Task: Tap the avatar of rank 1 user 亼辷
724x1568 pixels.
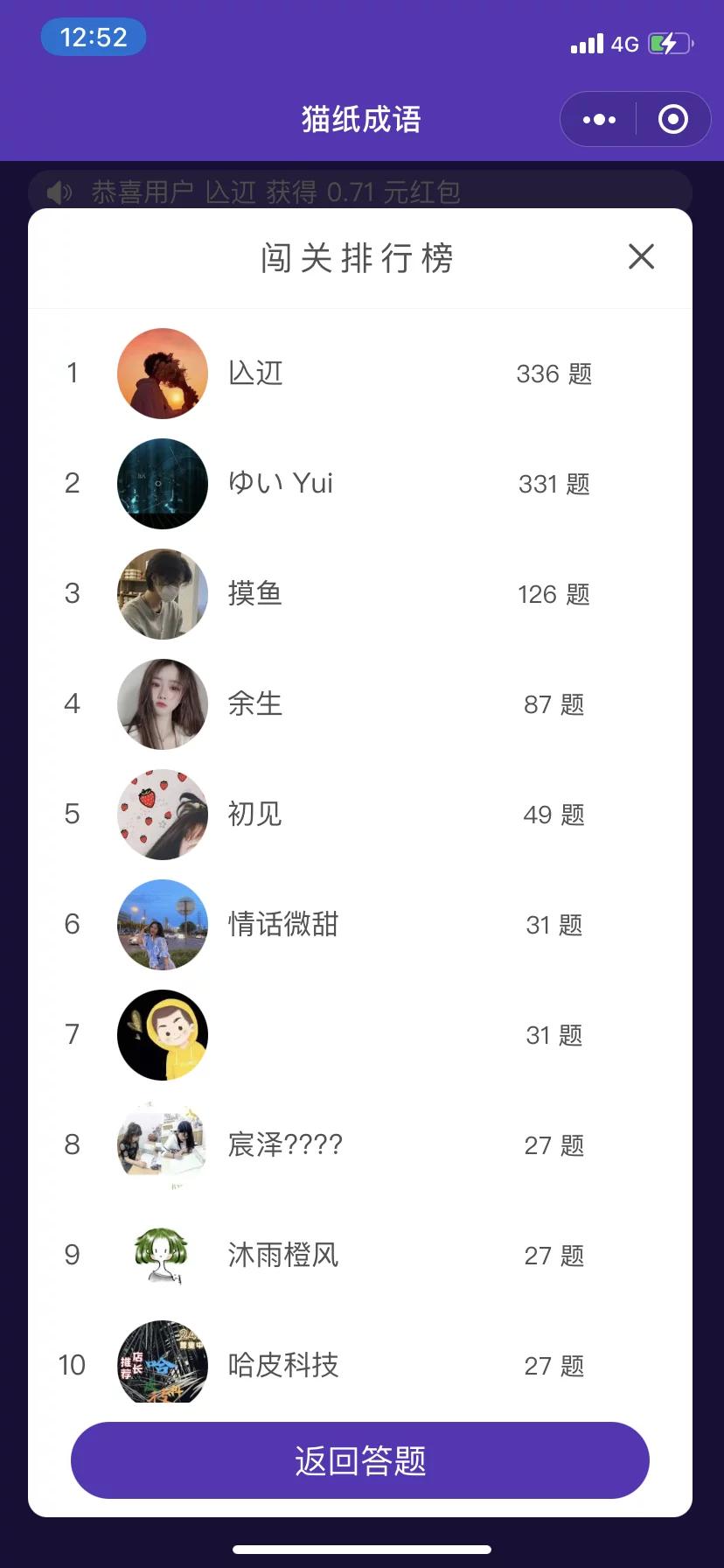Action: [162, 373]
